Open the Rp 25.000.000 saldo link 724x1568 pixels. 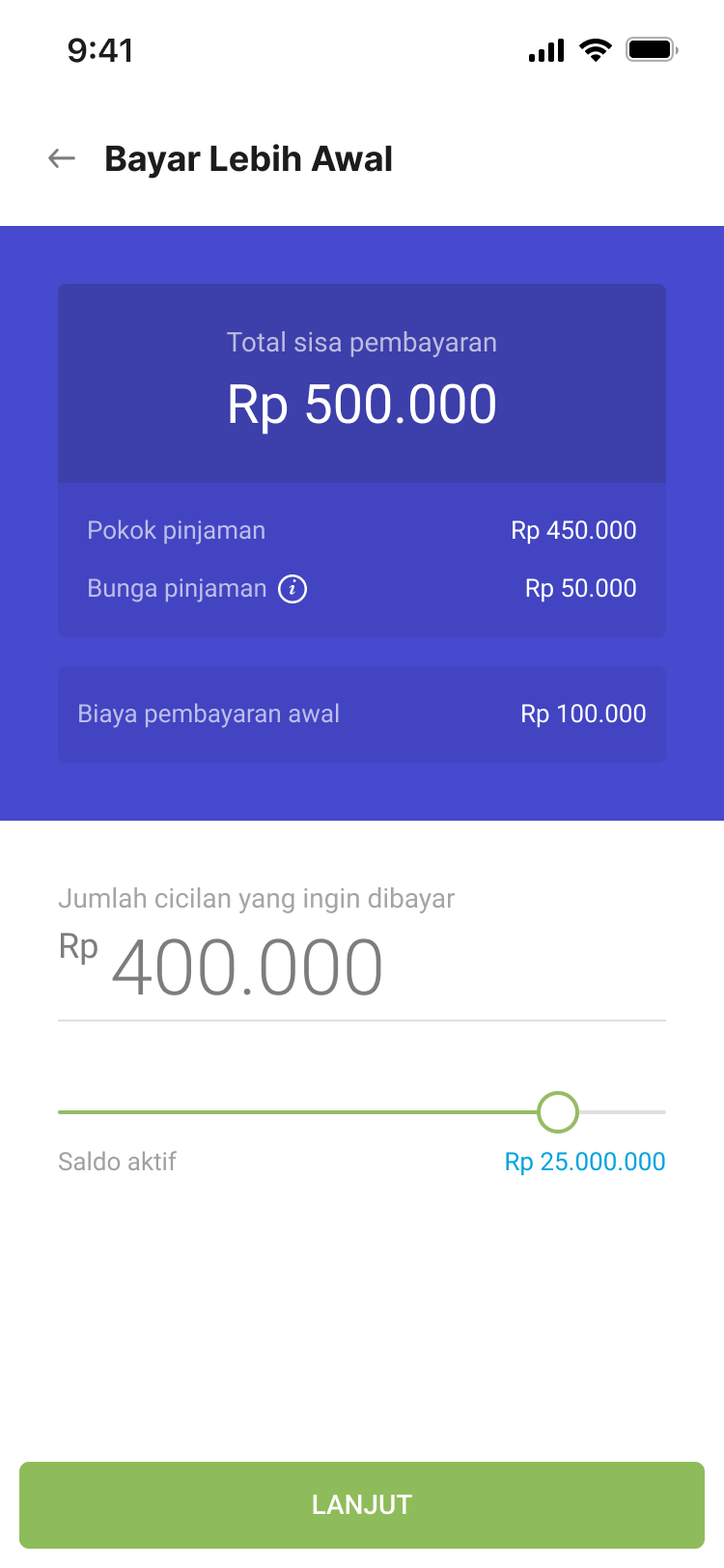[x=585, y=1162]
